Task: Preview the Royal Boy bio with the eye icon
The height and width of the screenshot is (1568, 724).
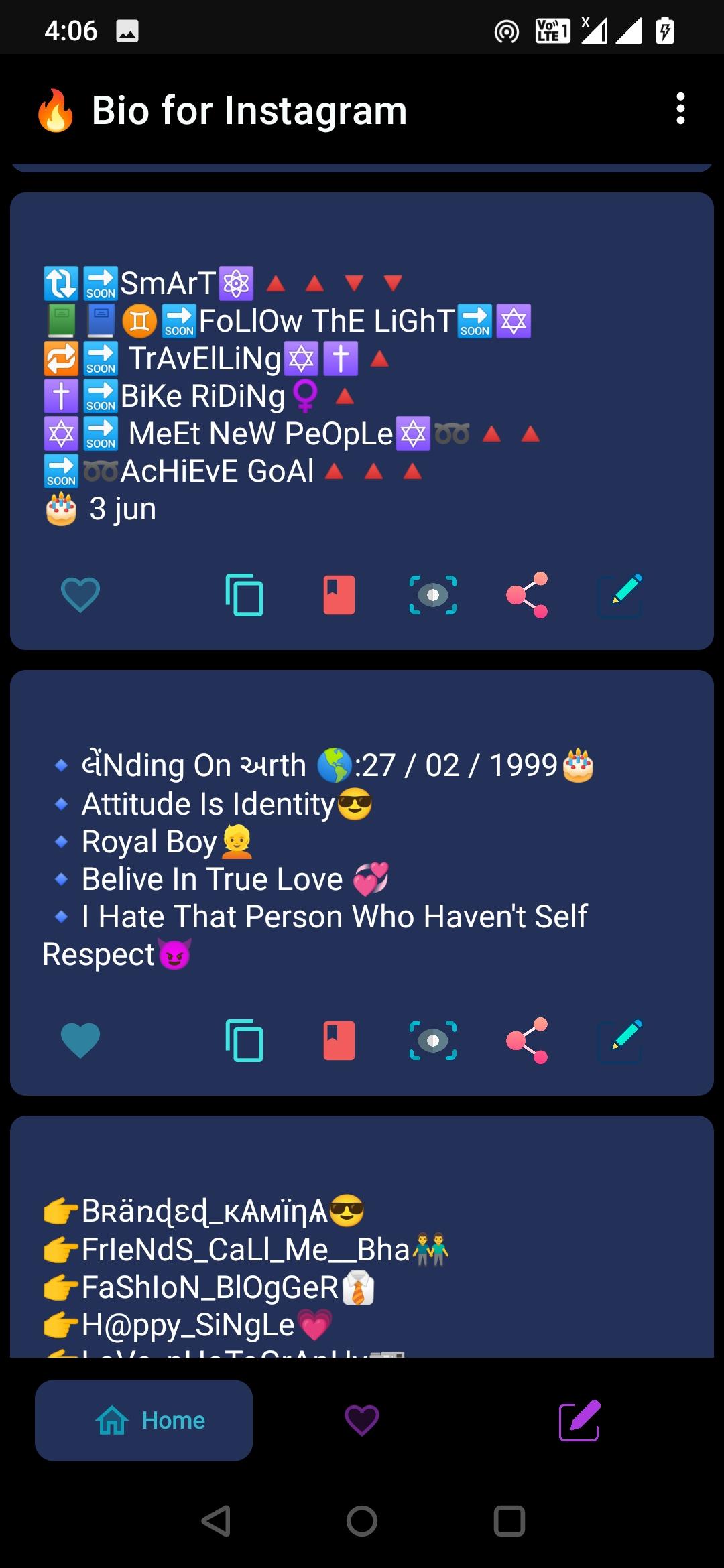Action: (433, 1041)
